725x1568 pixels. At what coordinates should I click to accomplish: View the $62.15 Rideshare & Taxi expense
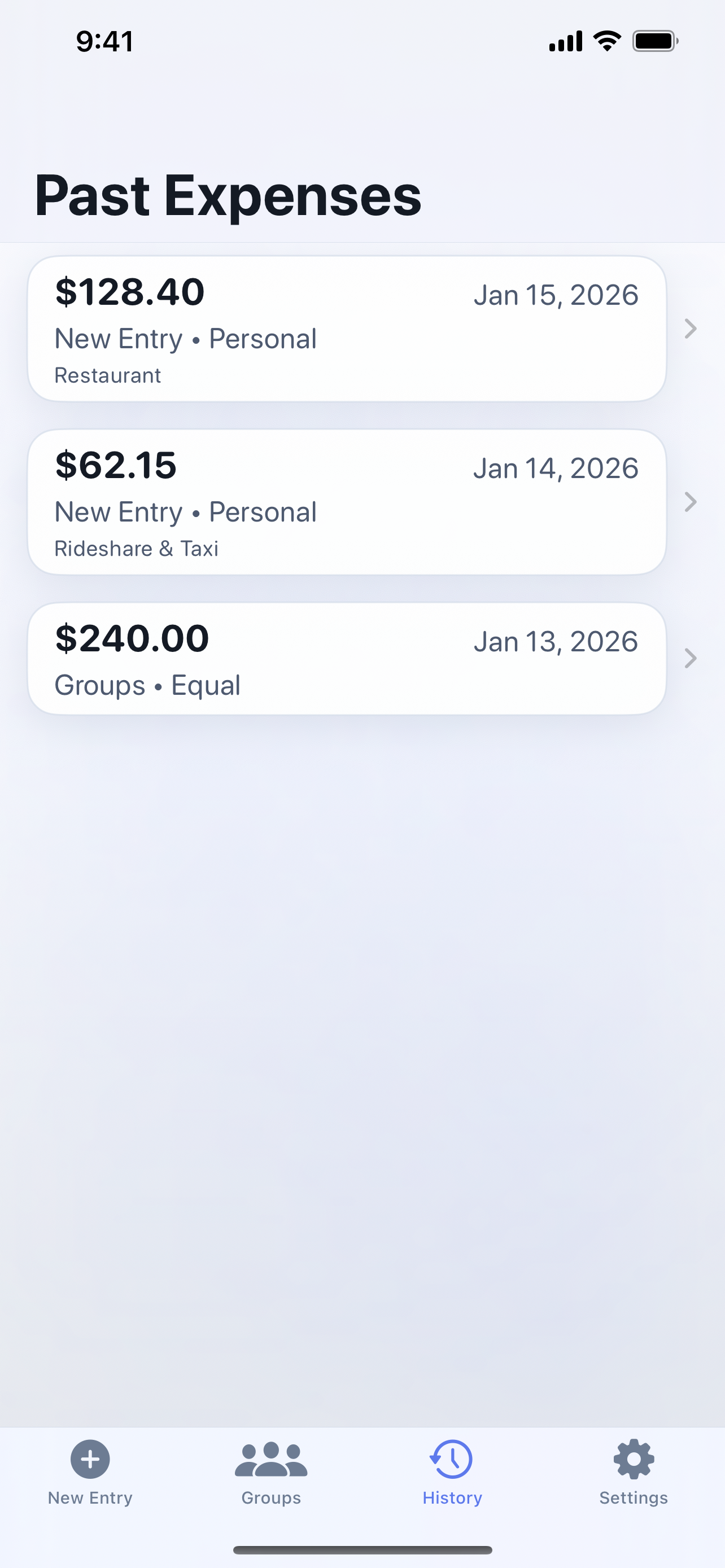(x=347, y=502)
